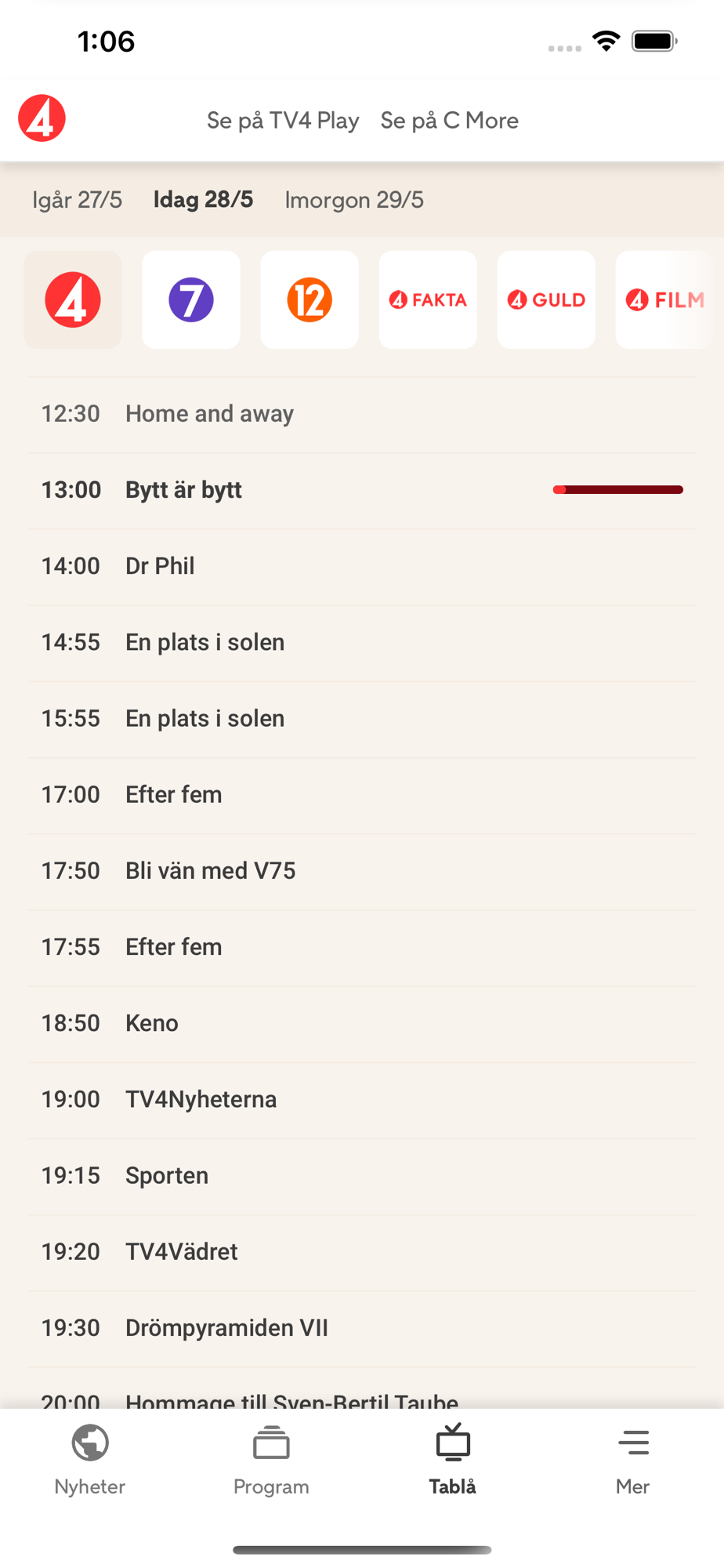Open the Tablå tab

pyautogui.click(x=452, y=1459)
